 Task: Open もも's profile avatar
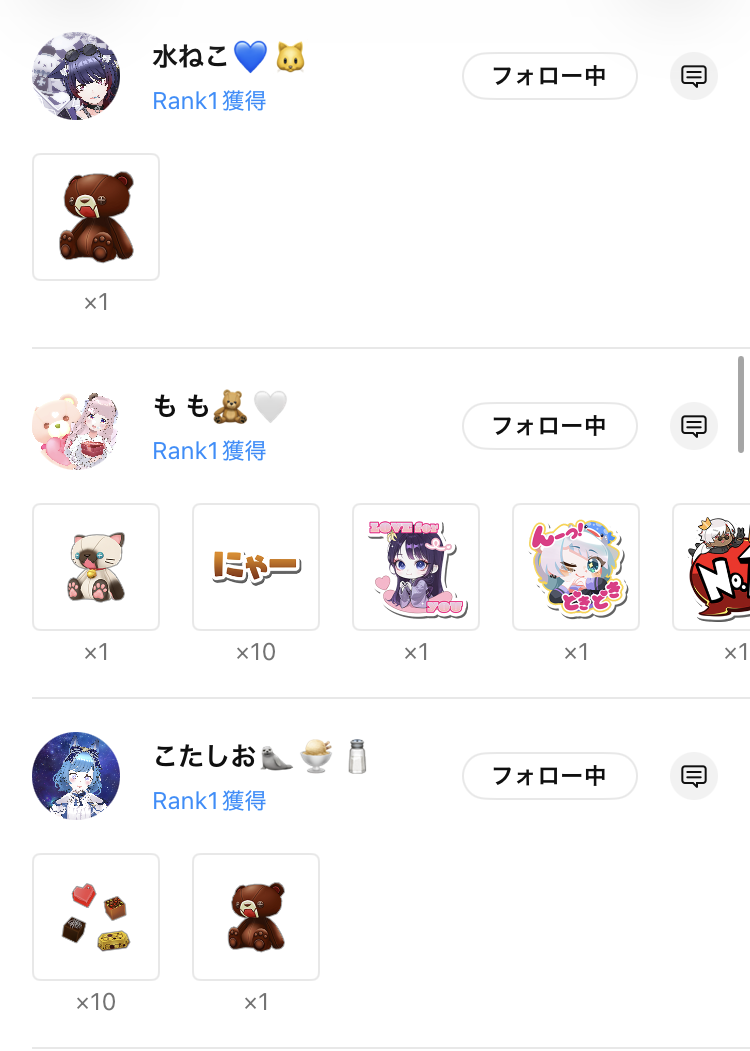[x=76, y=426]
